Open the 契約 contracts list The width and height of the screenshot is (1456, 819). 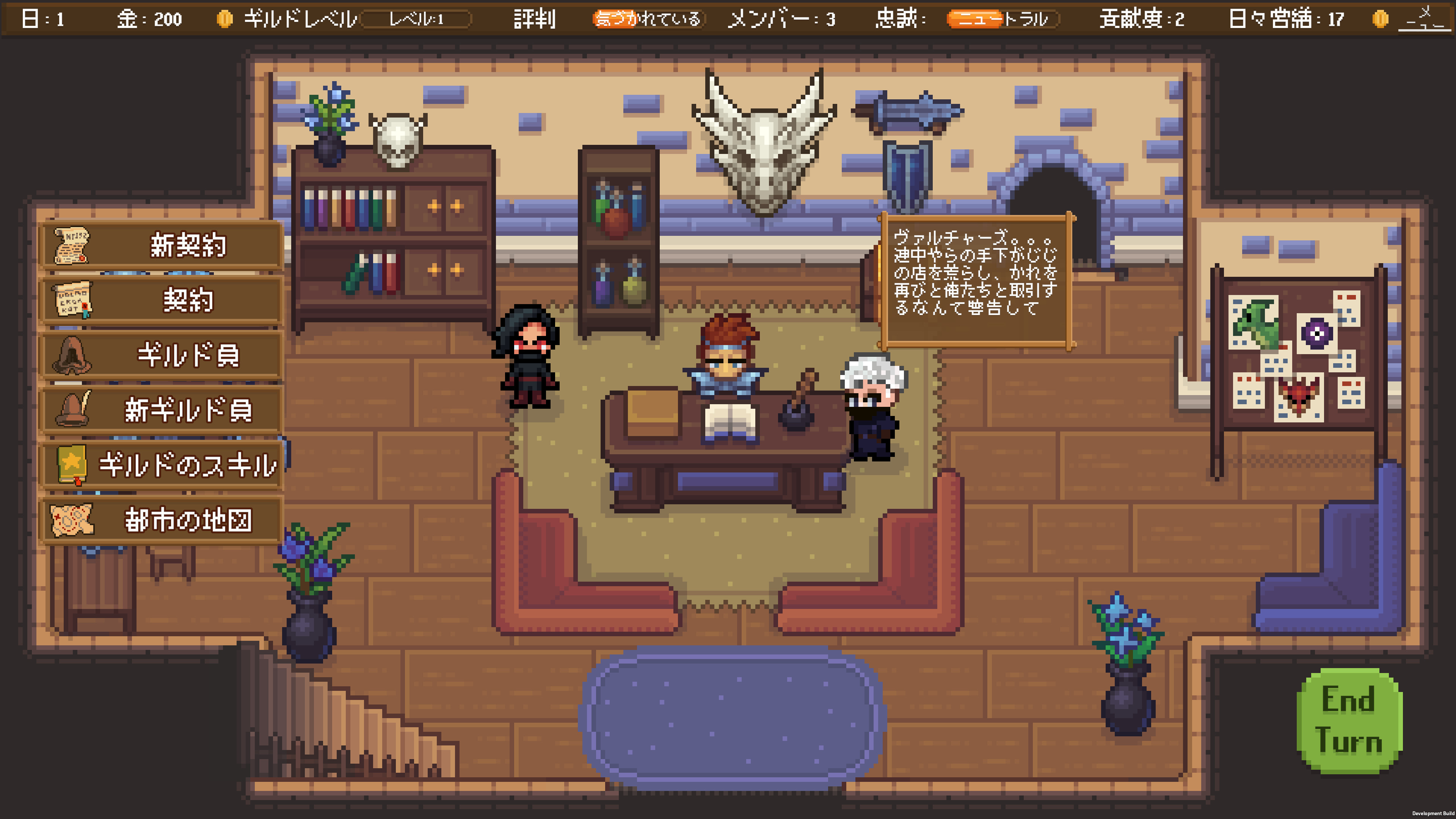[x=161, y=300]
